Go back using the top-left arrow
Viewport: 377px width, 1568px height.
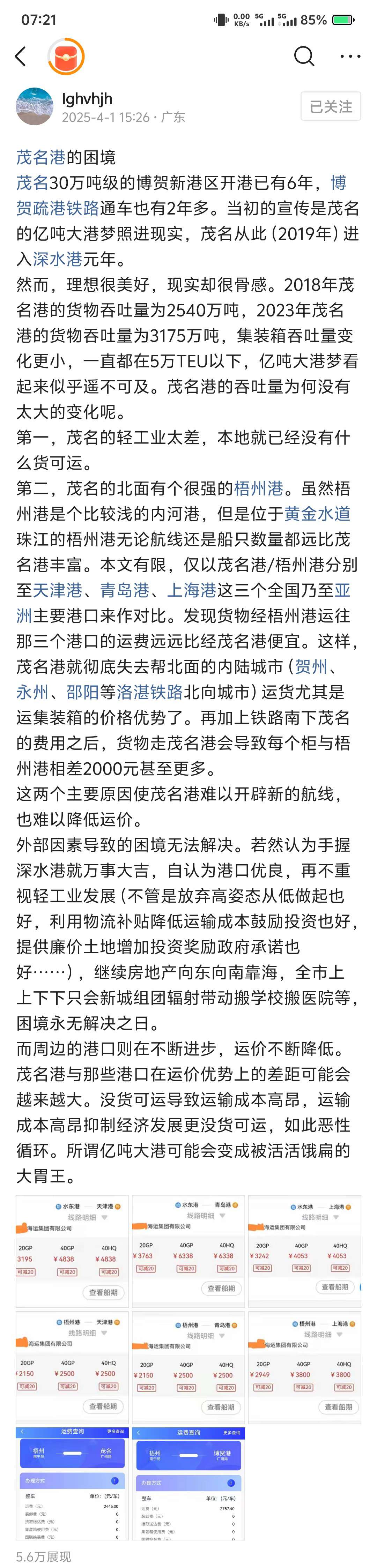[x=21, y=57]
